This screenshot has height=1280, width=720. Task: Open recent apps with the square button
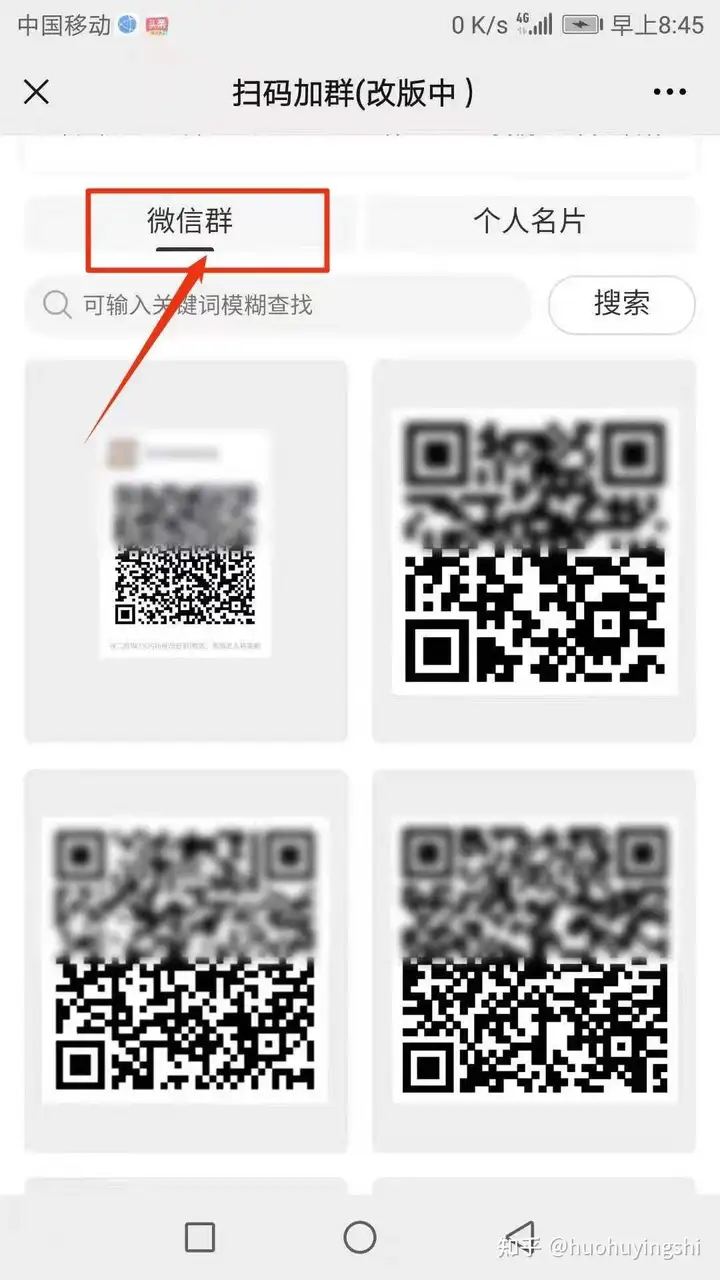(200, 1237)
